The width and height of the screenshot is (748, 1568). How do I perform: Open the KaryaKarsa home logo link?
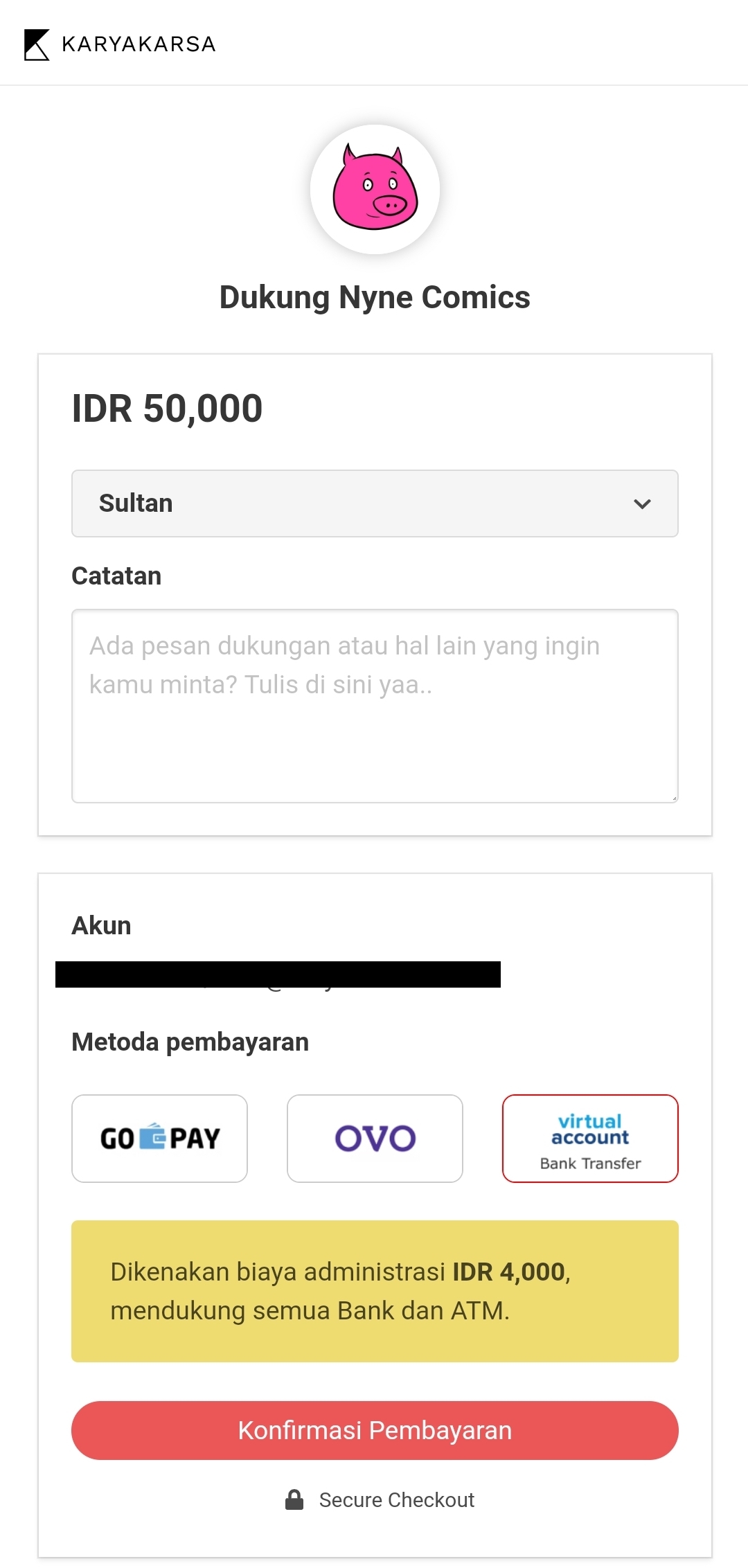(120, 44)
